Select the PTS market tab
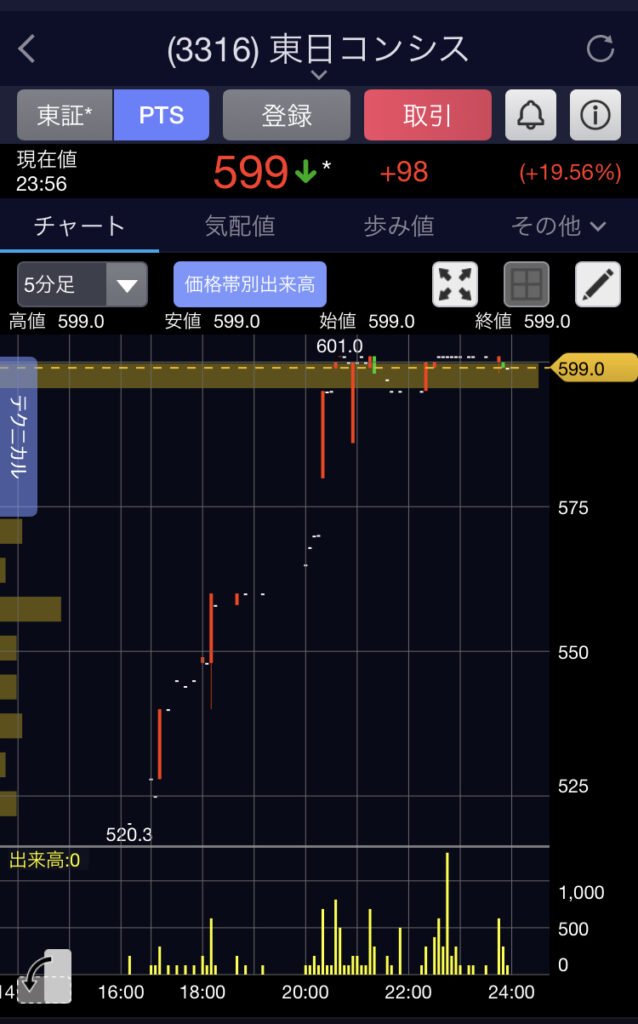This screenshot has height=1024, width=638. coord(161,115)
